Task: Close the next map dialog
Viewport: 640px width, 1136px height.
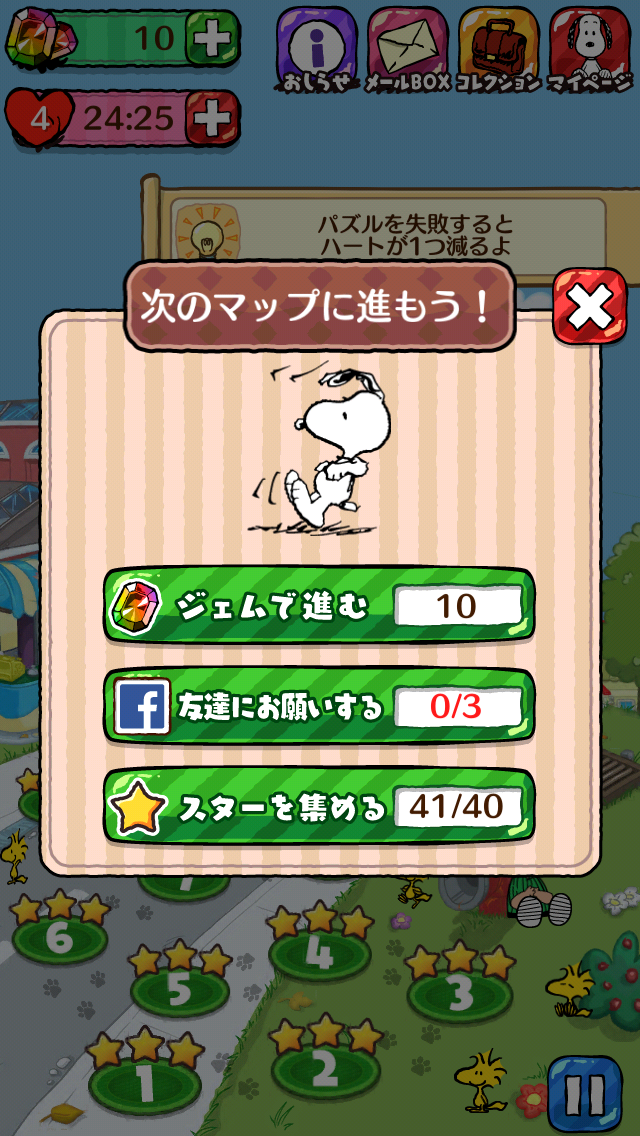Action: [x=589, y=306]
